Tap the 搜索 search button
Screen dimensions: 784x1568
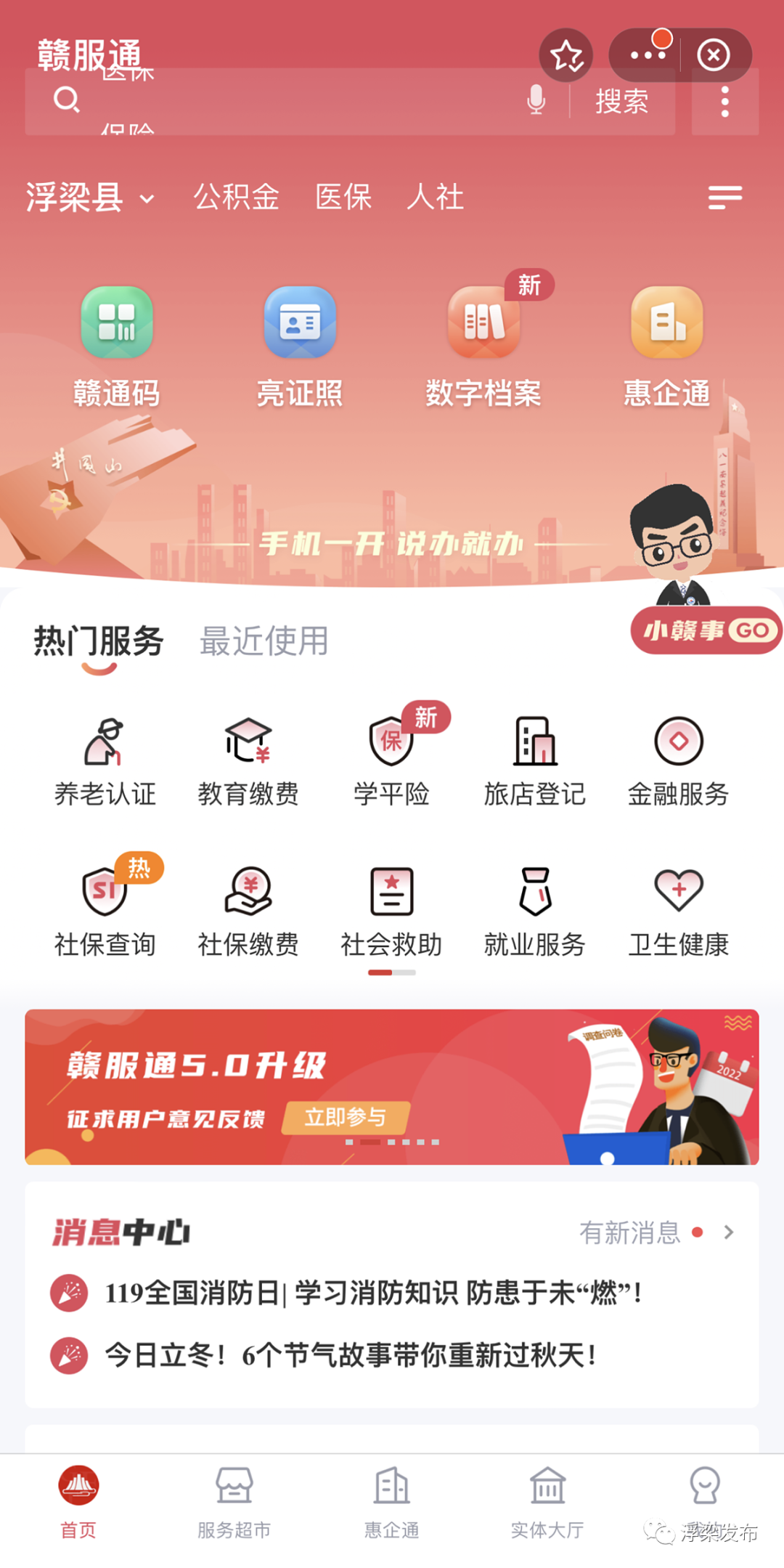(x=621, y=102)
